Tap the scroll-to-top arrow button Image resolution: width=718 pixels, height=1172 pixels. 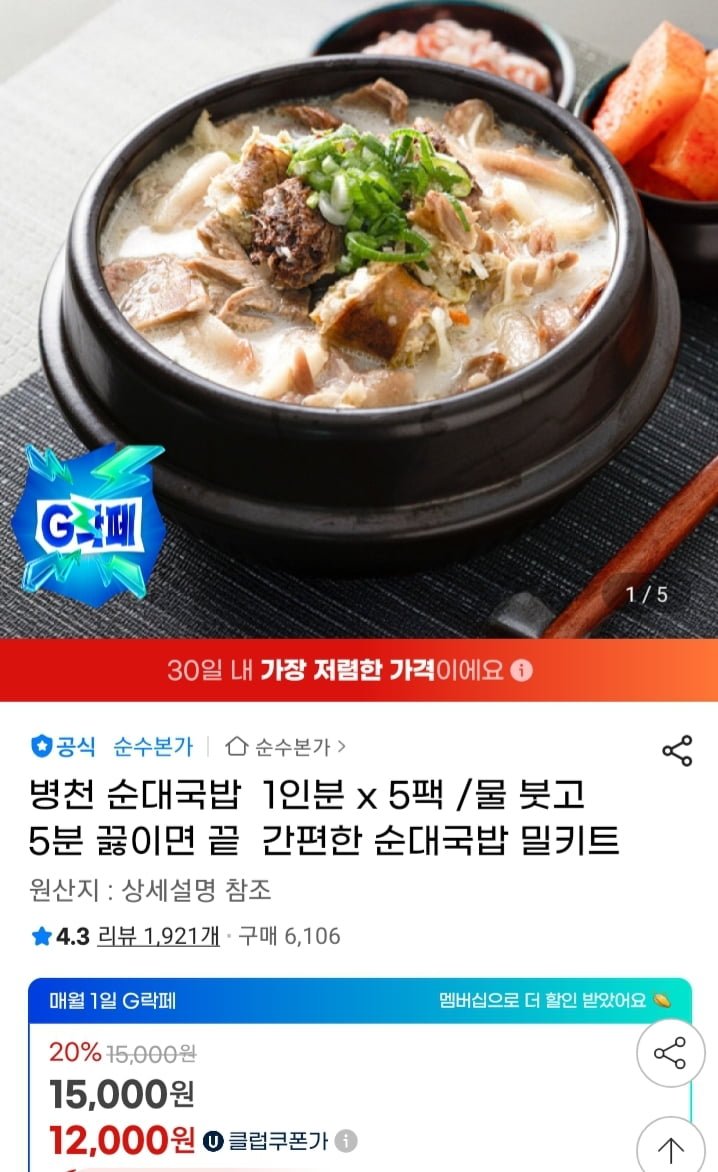670,1147
